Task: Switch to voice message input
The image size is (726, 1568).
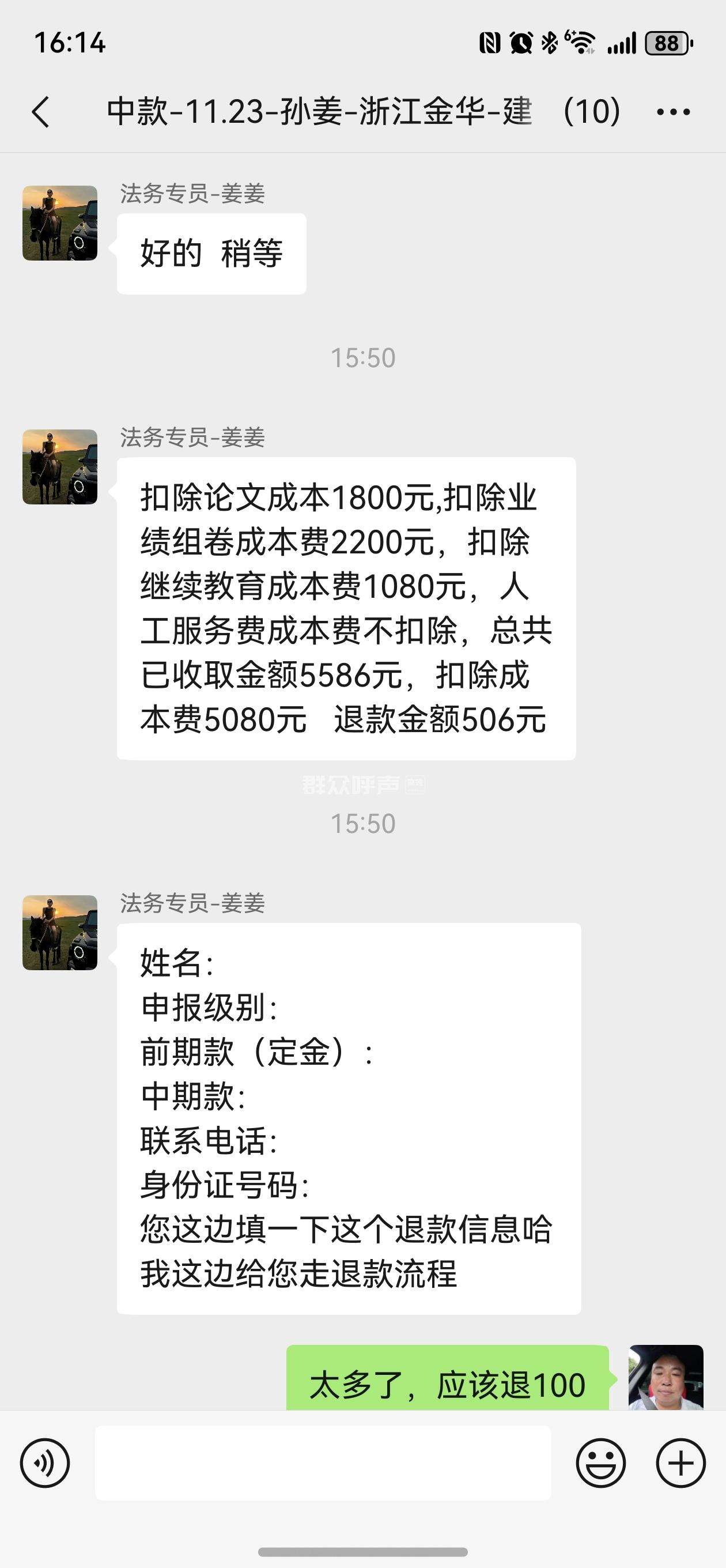Action: [x=45, y=1463]
